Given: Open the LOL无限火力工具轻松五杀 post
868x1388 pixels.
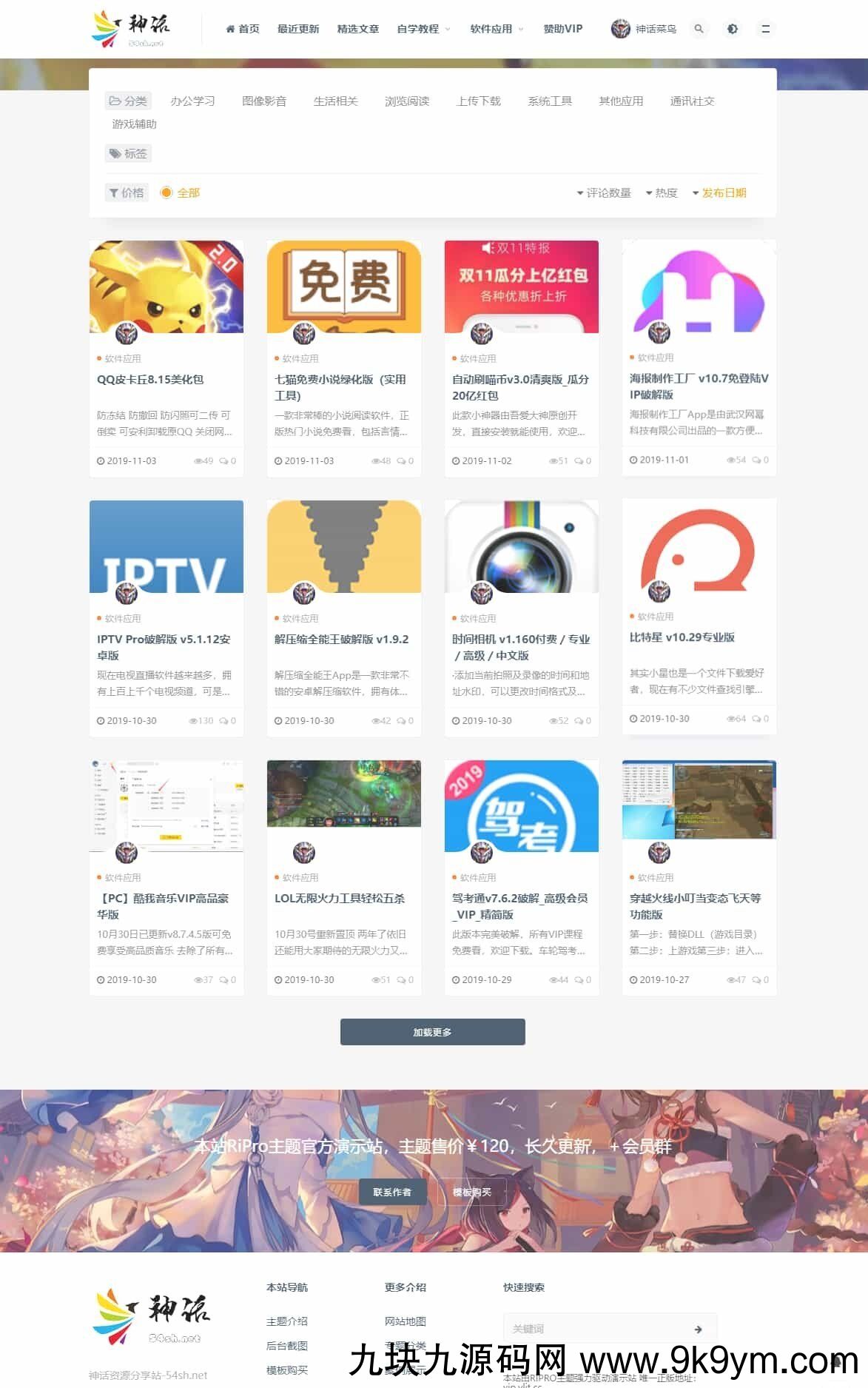Looking at the screenshot, I should tap(340, 899).
